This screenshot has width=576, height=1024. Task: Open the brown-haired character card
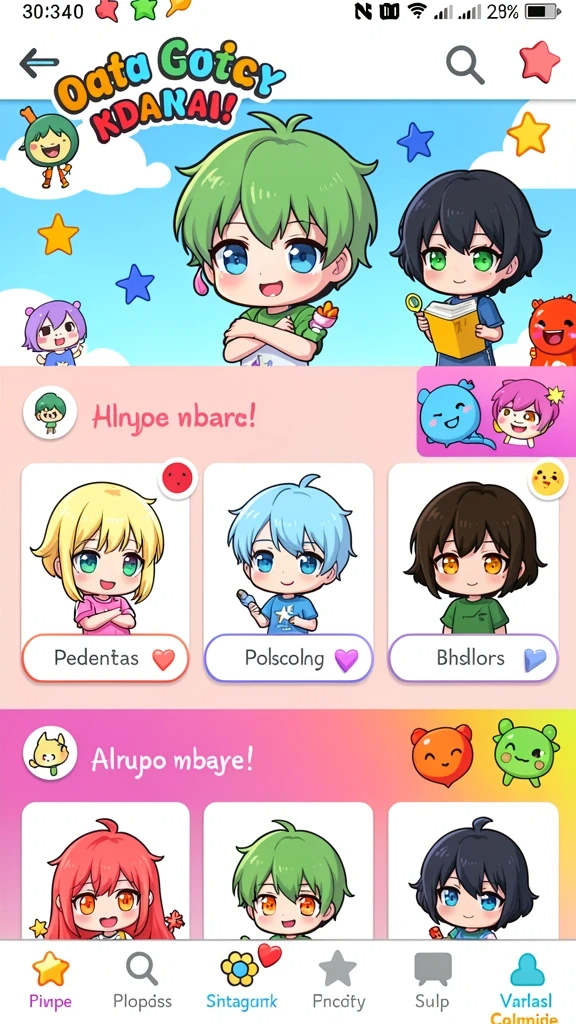473,549
